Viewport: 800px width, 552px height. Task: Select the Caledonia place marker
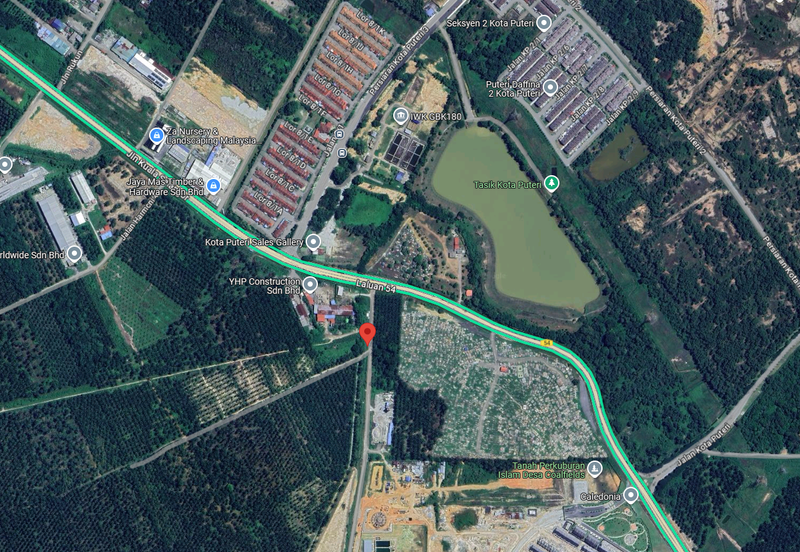click(632, 495)
